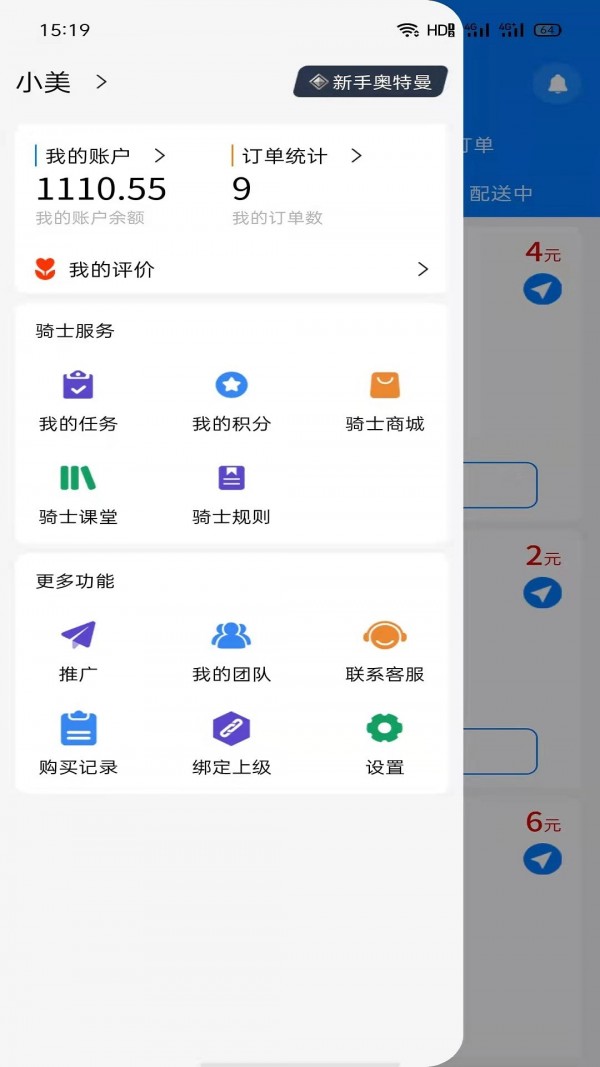Open 绑定上级 binding page
Screen dimensions: 600x1067
point(231,744)
